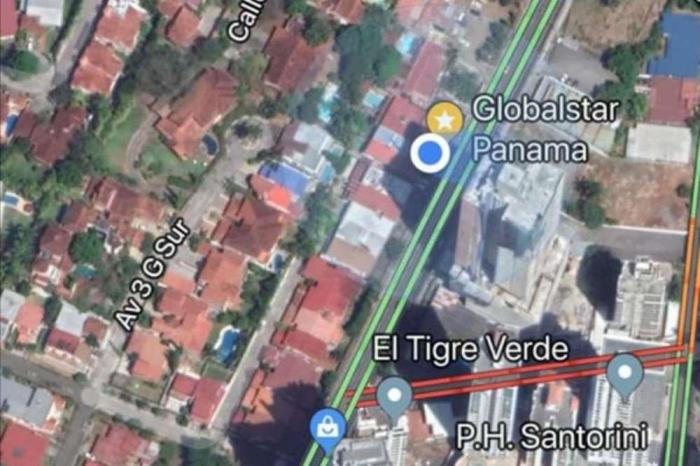This screenshot has width=700, height=466.
Task: Tap the blue current location dot
Action: coord(430,153)
